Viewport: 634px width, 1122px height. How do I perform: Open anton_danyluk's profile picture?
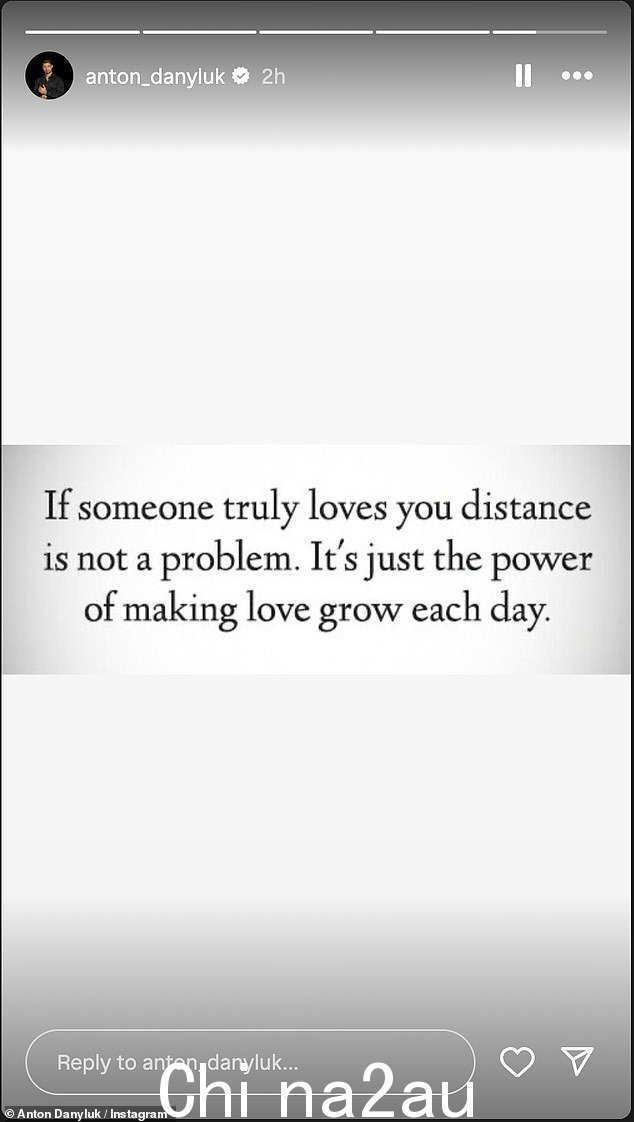coord(49,76)
